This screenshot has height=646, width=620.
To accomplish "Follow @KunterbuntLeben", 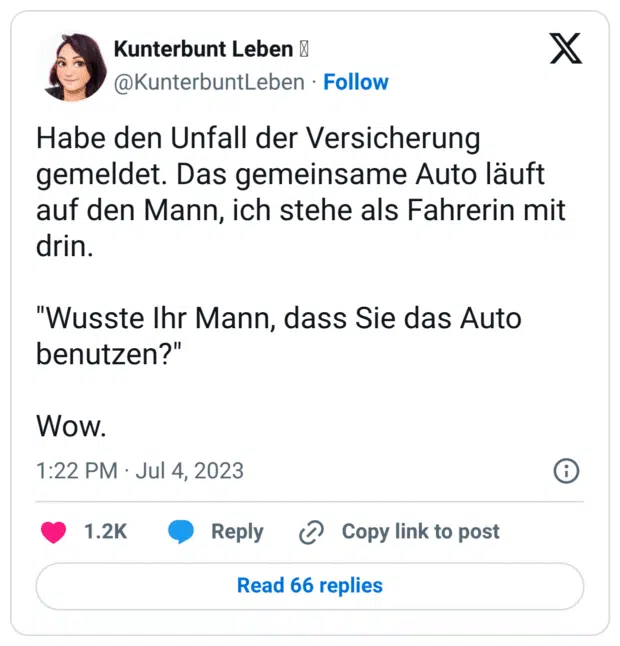I will click(356, 83).
